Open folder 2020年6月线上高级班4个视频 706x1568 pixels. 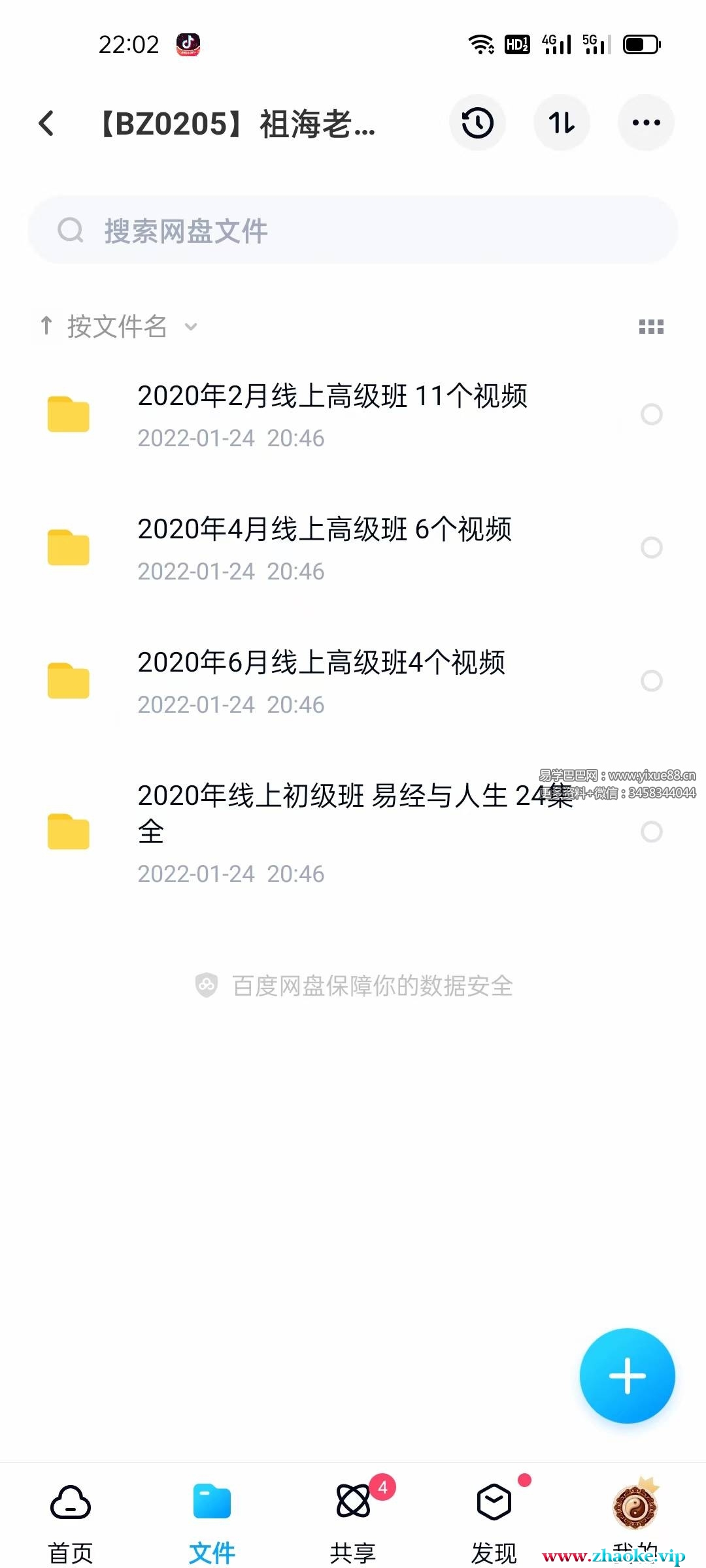(320, 680)
